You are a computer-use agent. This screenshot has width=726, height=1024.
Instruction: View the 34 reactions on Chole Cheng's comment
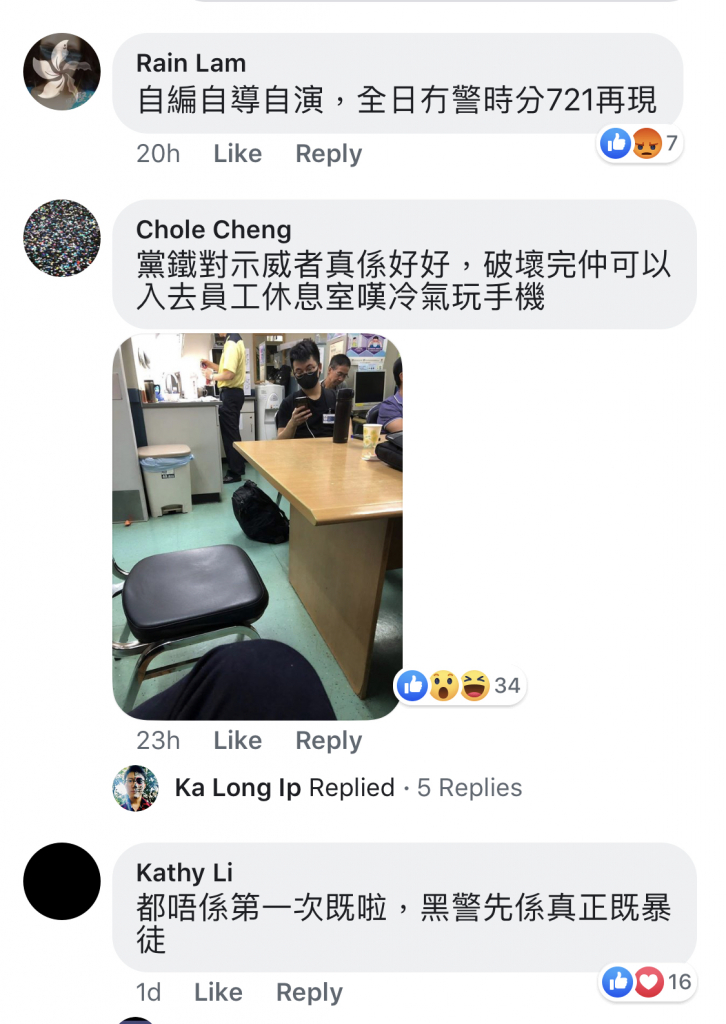point(460,685)
